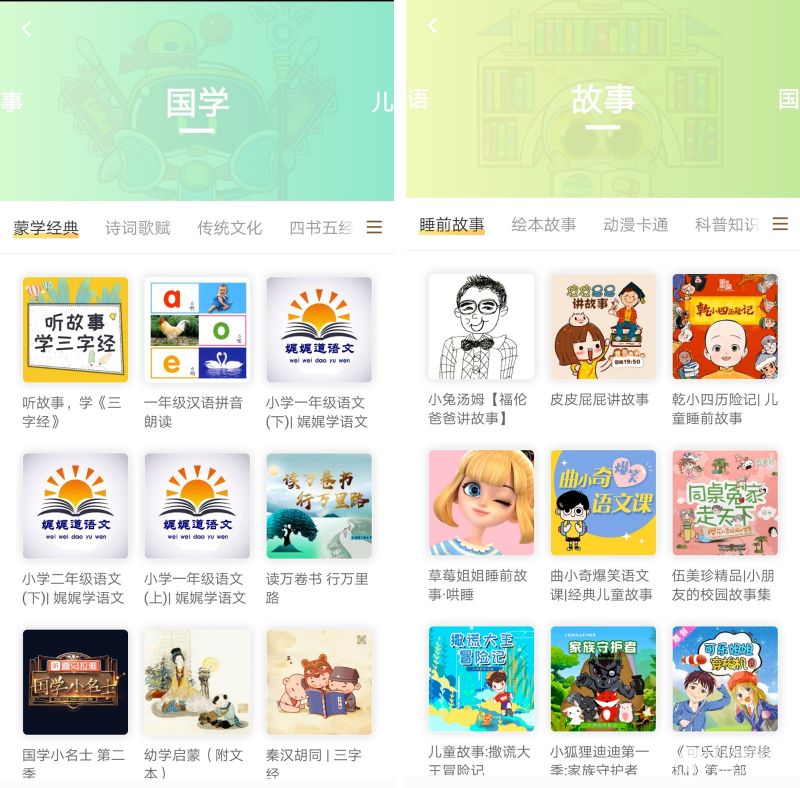Open 听故事，学《三字经》 album
This screenshot has height=788, width=800.
75,330
